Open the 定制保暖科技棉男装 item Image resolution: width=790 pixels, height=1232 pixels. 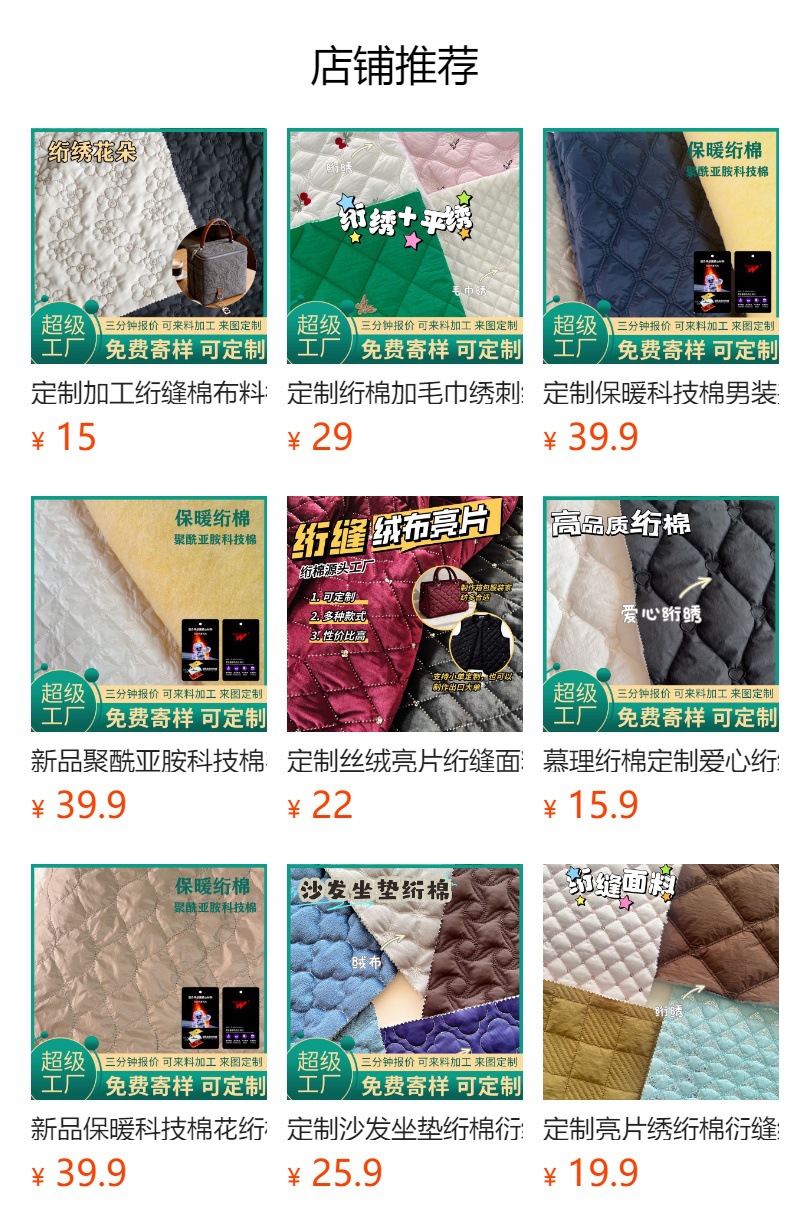[x=660, y=246]
